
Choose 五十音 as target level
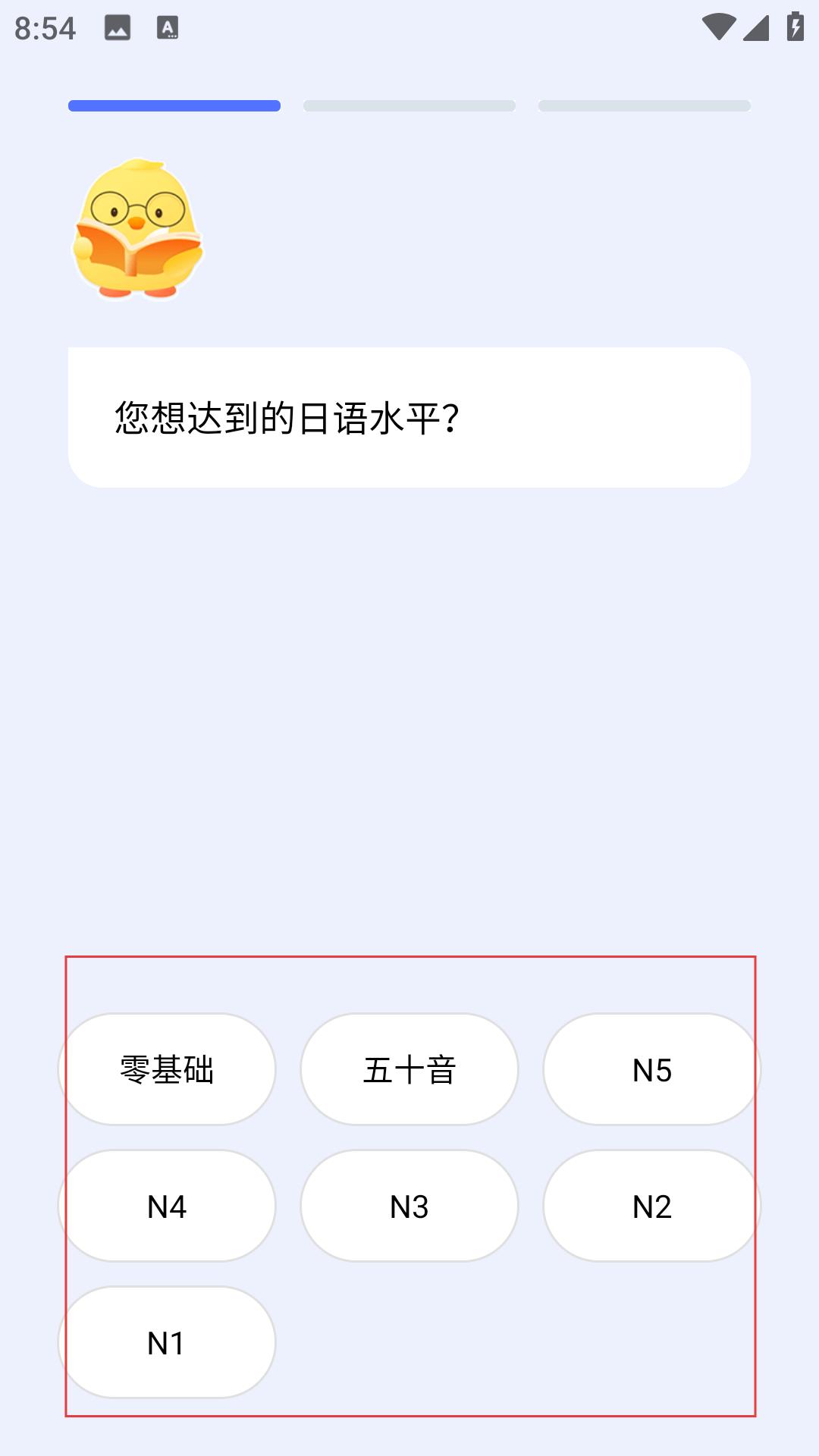coord(409,1069)
